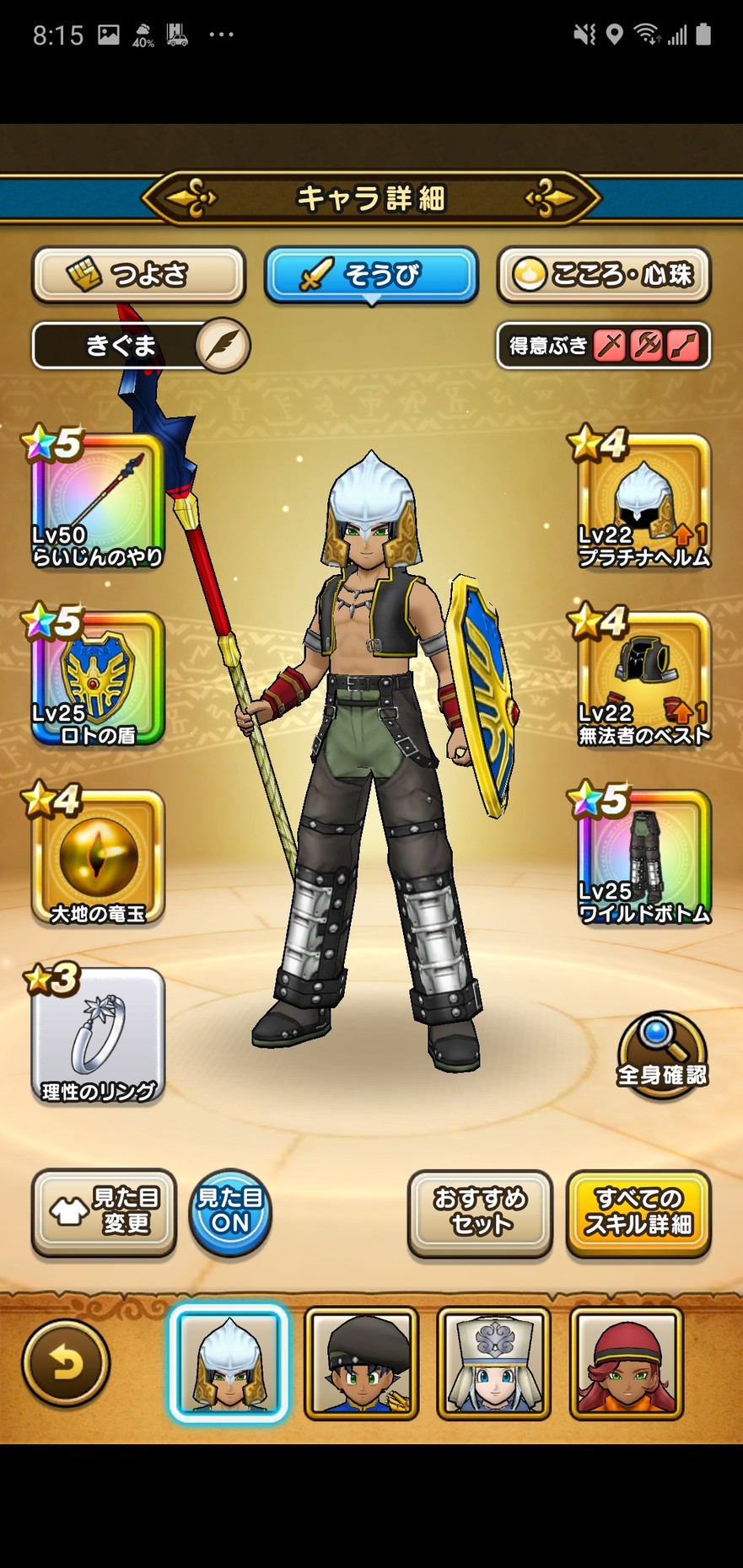
Task: Choose the red-haired party member portrait
Action: pos(627,1364)
